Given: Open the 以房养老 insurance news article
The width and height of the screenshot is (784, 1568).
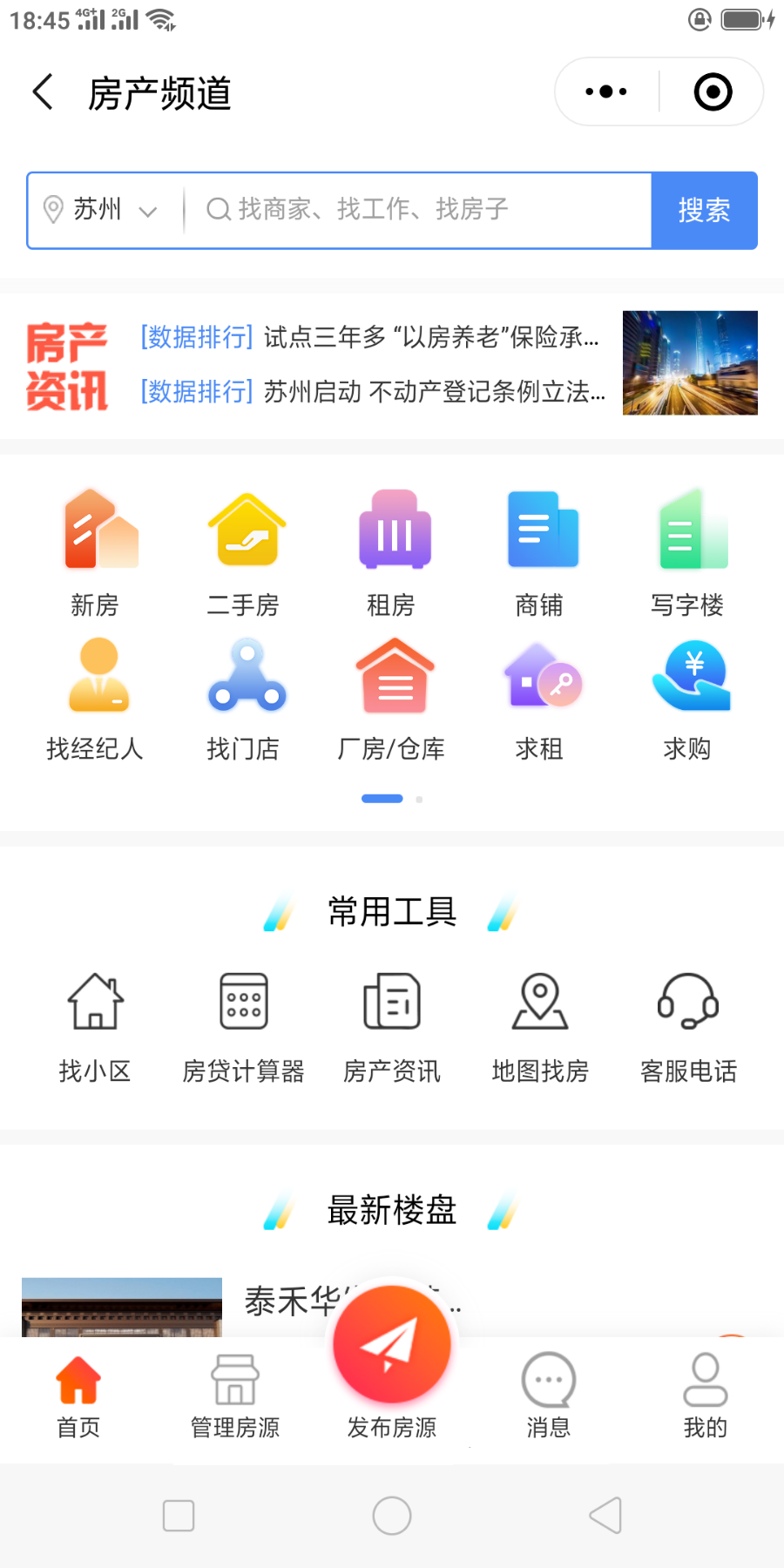Looking at the screenshot, I should [371, 337].
